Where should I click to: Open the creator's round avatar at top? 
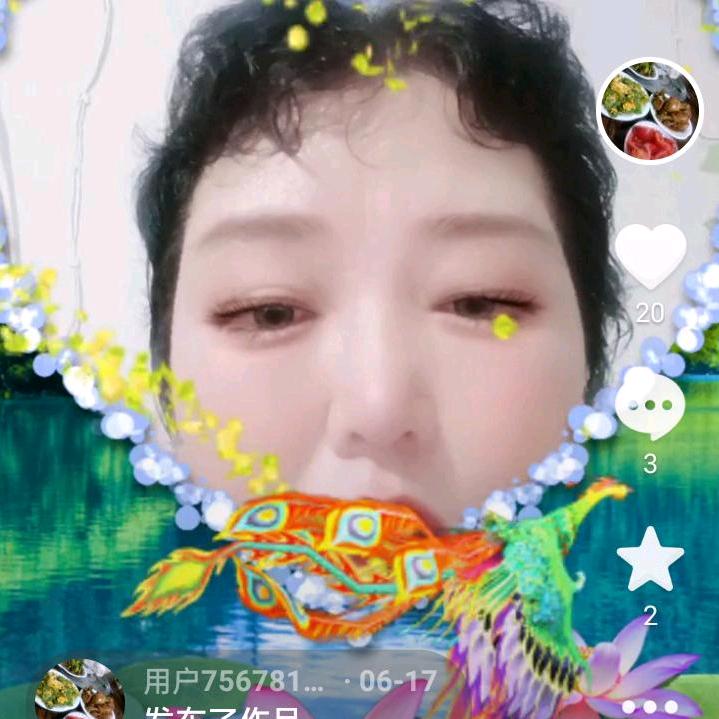(x=650, y=110)
